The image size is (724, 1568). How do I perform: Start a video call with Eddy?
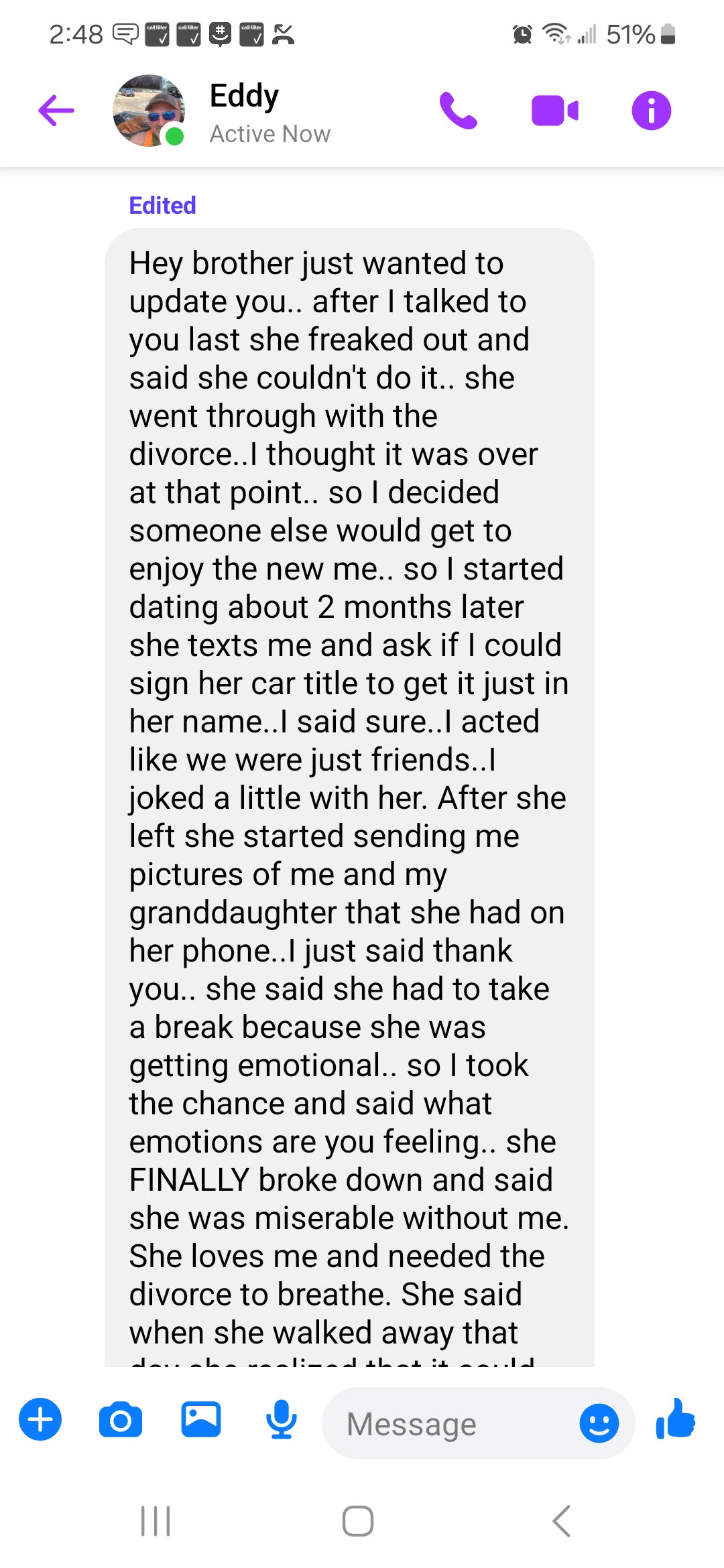pos(554,111)
